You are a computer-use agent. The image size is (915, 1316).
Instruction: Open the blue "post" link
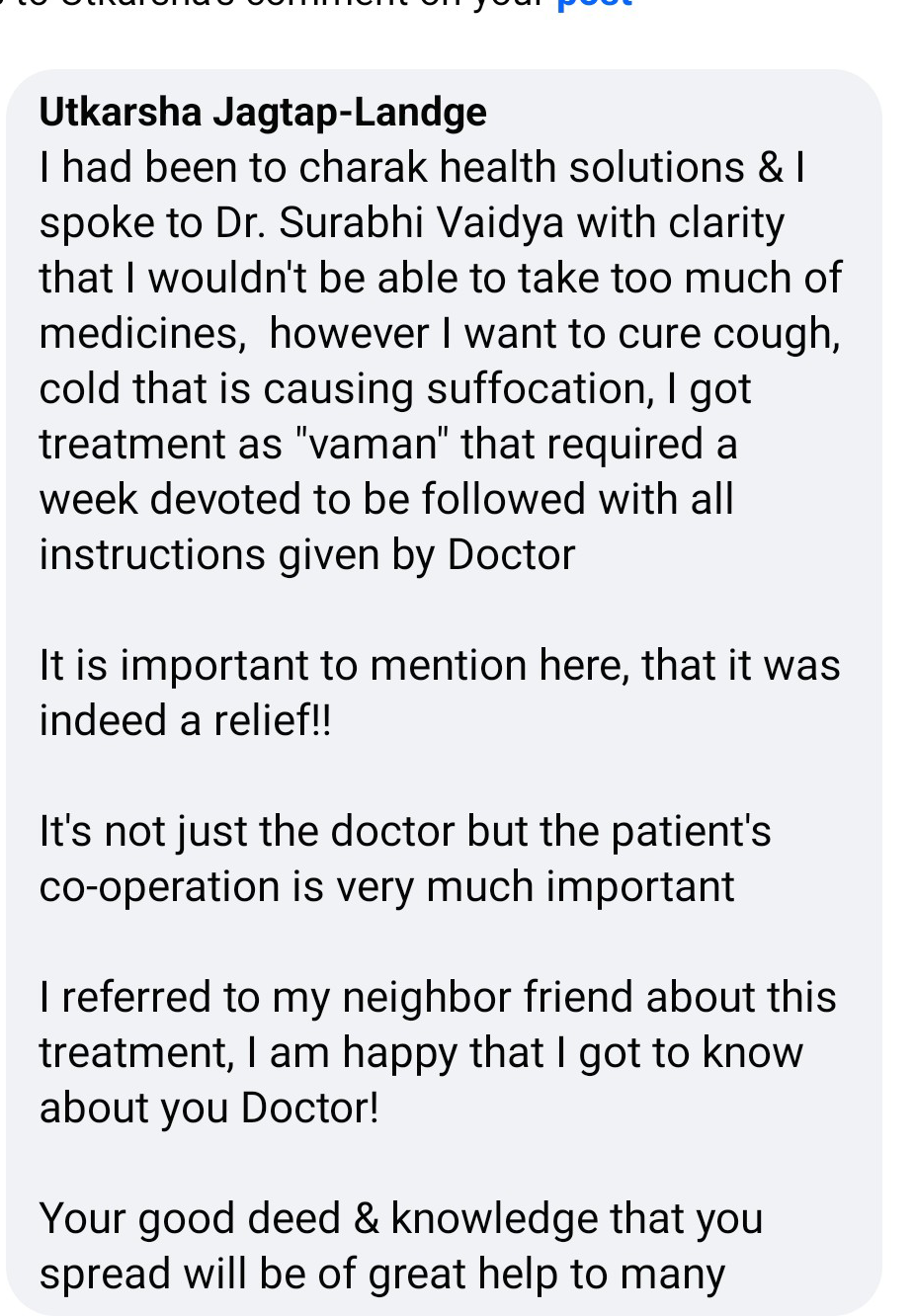pyautogui.click(x=594, y=4)
